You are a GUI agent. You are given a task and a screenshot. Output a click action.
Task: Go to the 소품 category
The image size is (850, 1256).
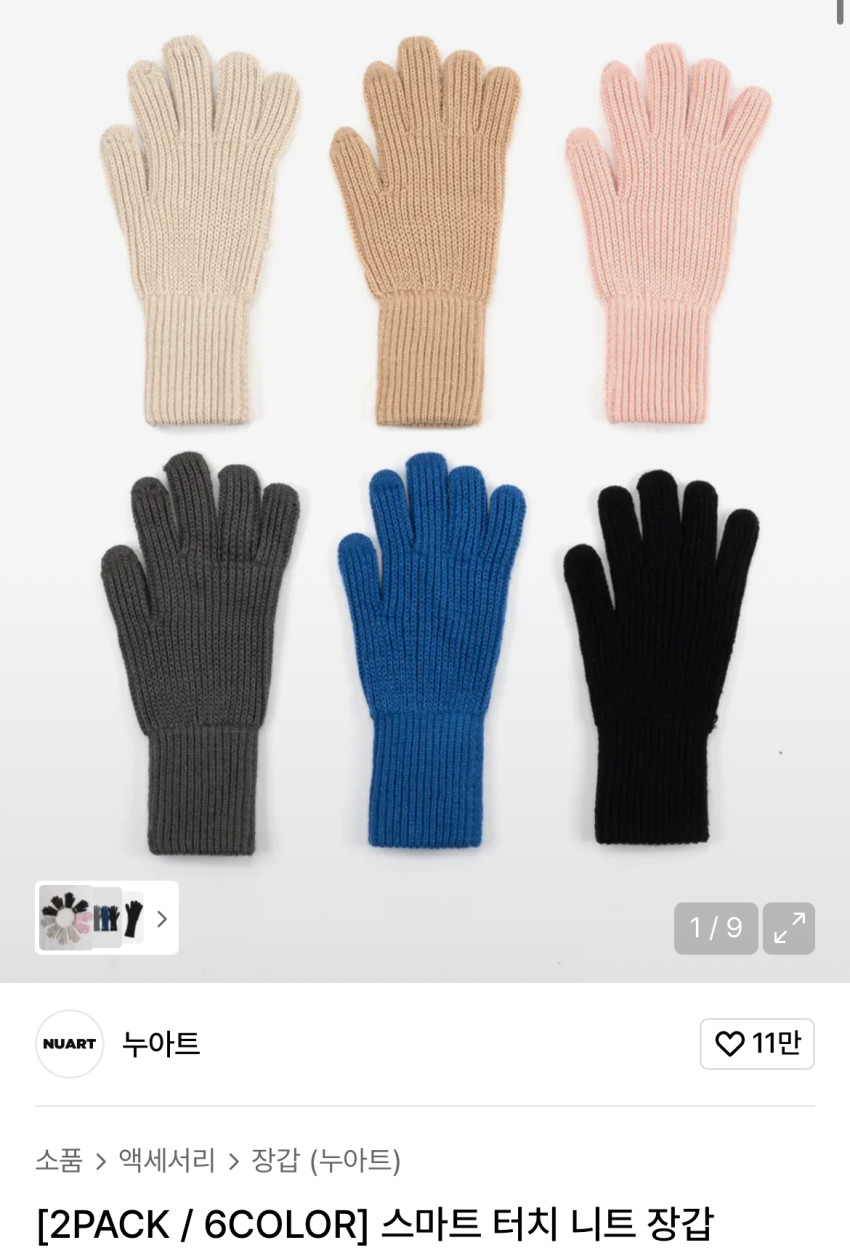pyautogui.click(x=59, y=1160)
